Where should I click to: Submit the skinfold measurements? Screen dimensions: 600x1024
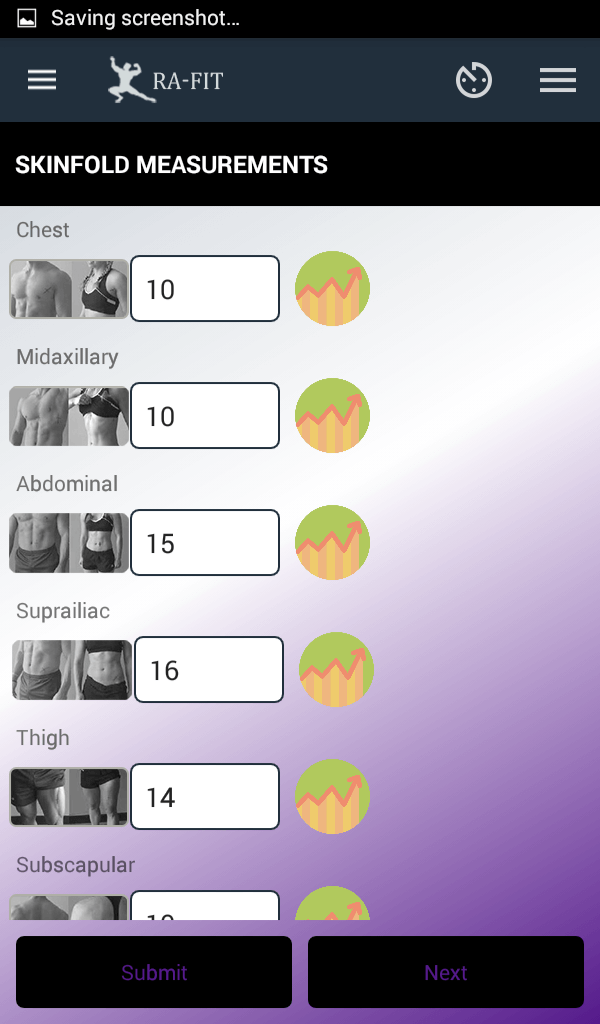(154, 972)
